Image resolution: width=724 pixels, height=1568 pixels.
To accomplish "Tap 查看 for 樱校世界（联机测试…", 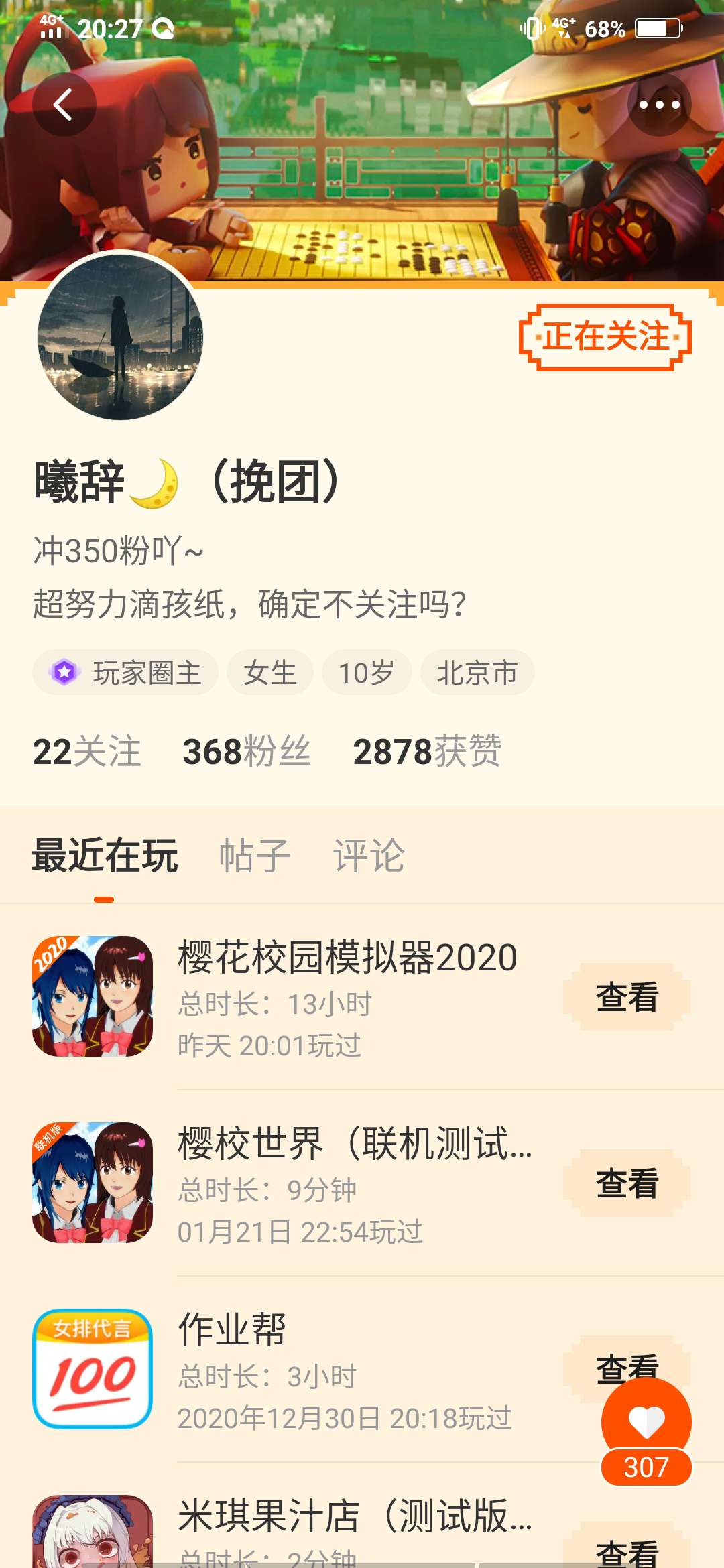I will [x=627, y=1183].
